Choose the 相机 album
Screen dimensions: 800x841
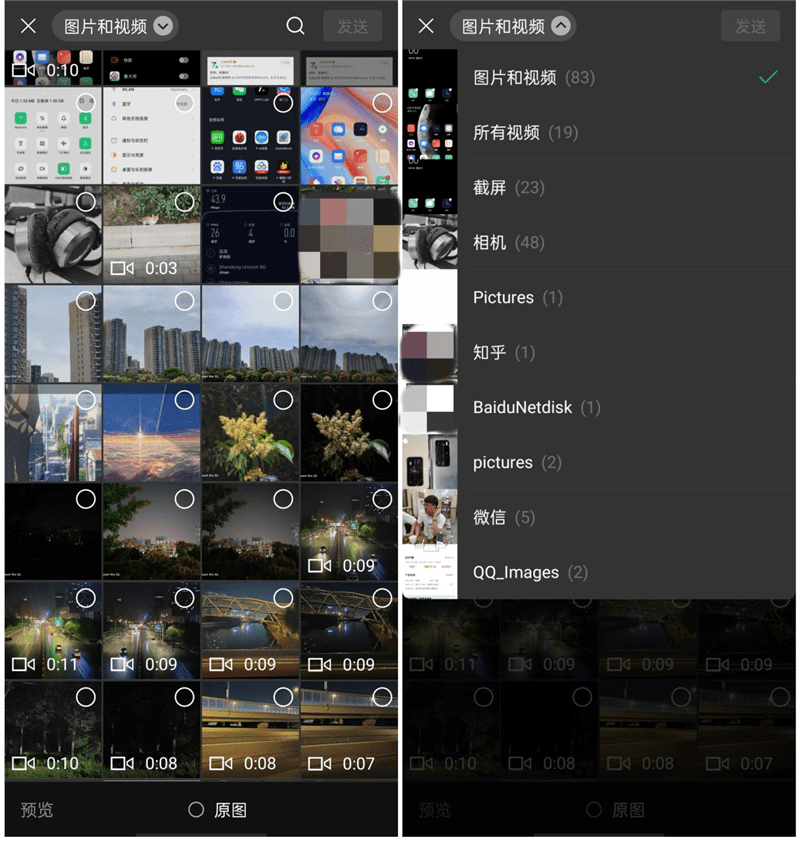coord(508,243)
